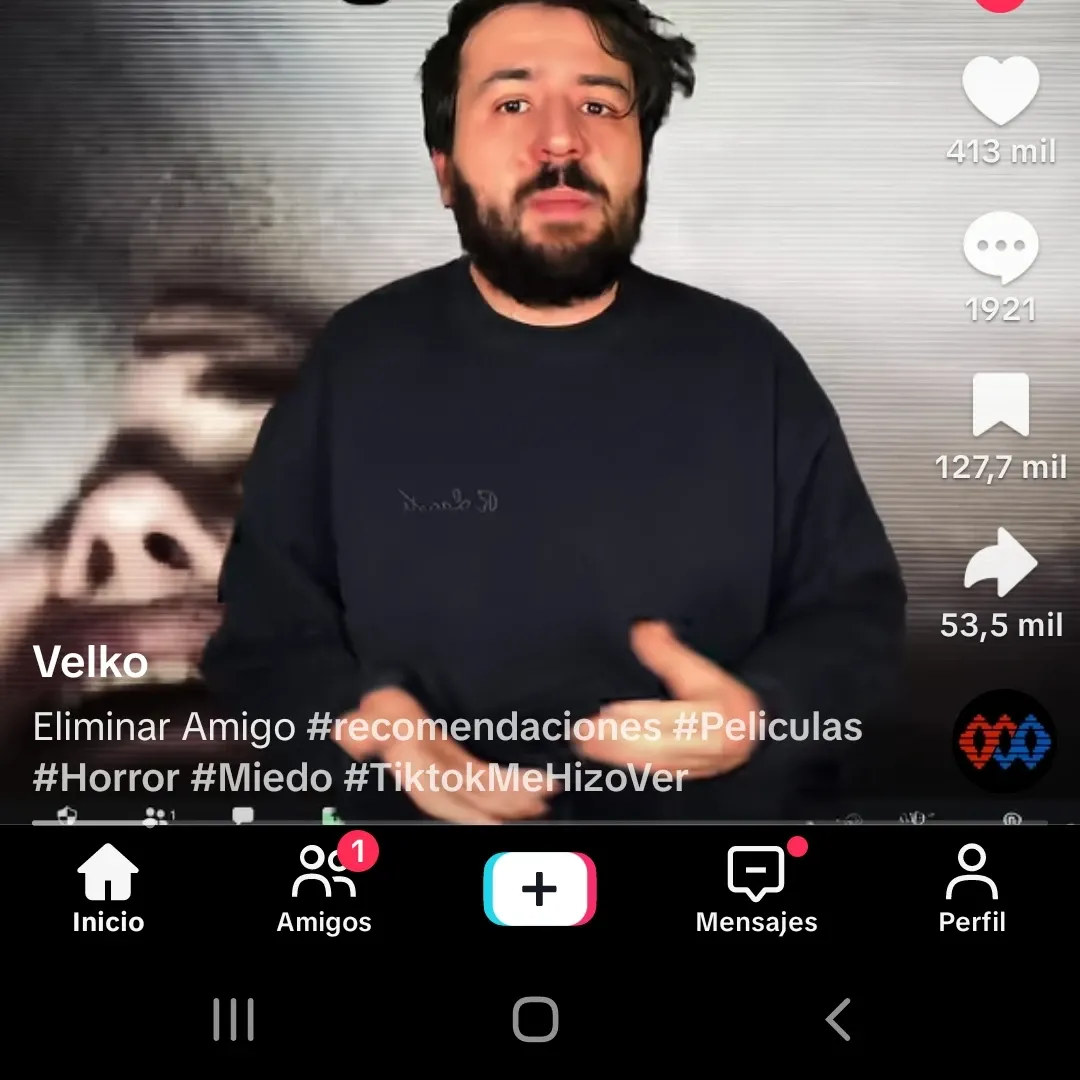Open the comments on this video
Screen dimensions: 1080x1080
pyautogui.click(x=1000, y=250)
